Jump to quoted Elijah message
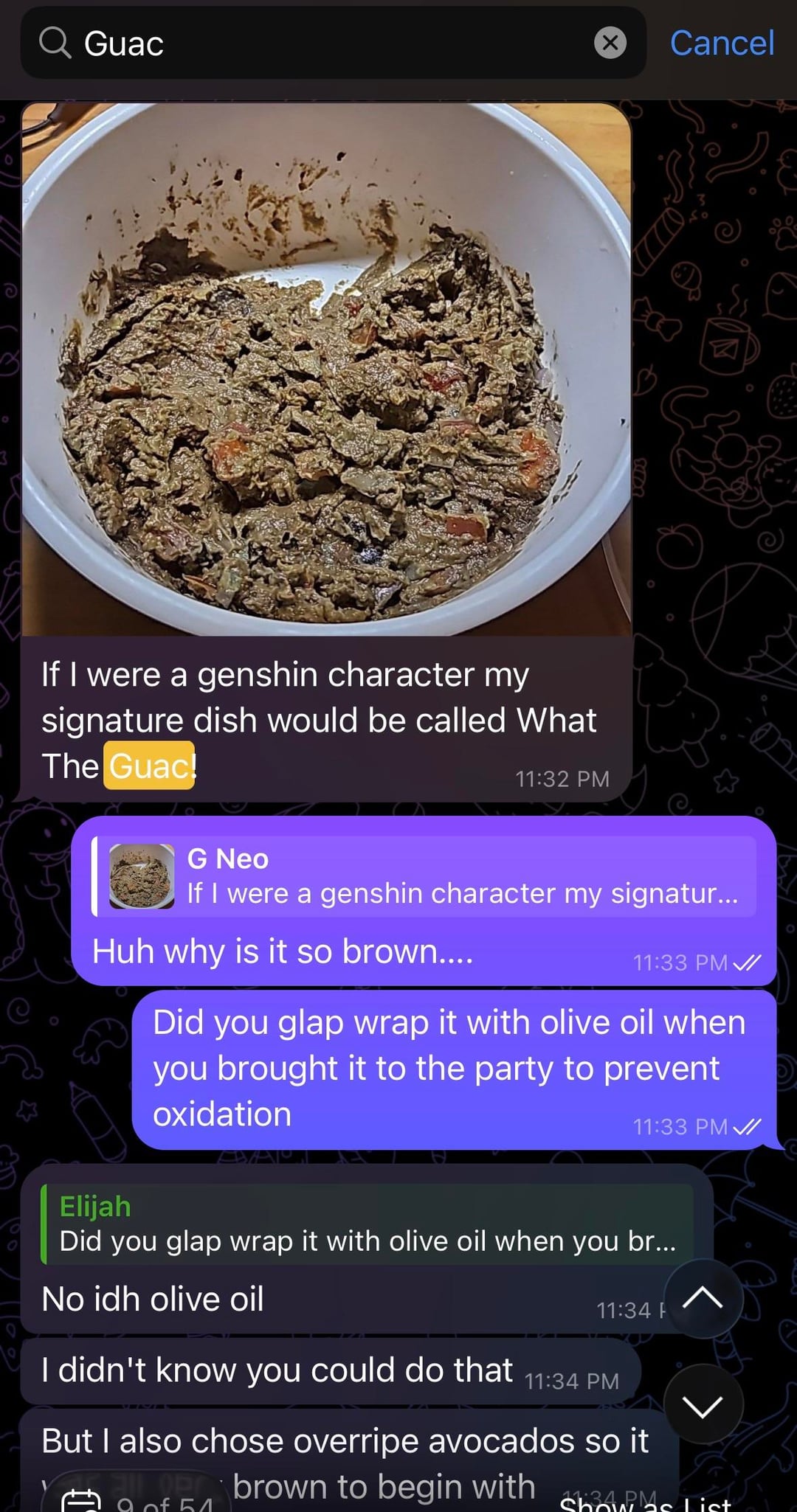797x1512 pixels. [367, 1224]
